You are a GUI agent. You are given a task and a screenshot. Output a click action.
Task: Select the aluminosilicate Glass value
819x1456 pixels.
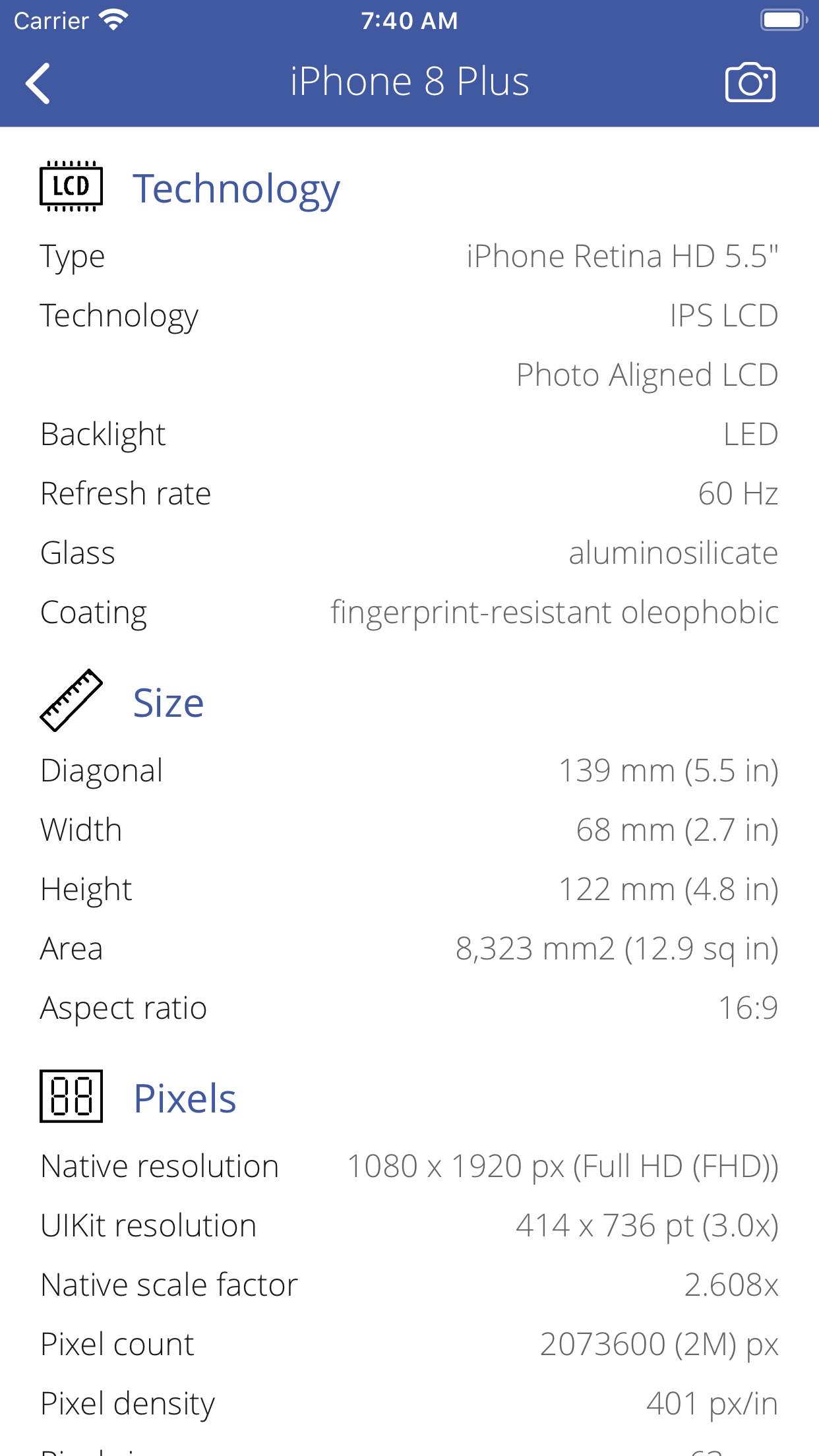tap(674, 553)
